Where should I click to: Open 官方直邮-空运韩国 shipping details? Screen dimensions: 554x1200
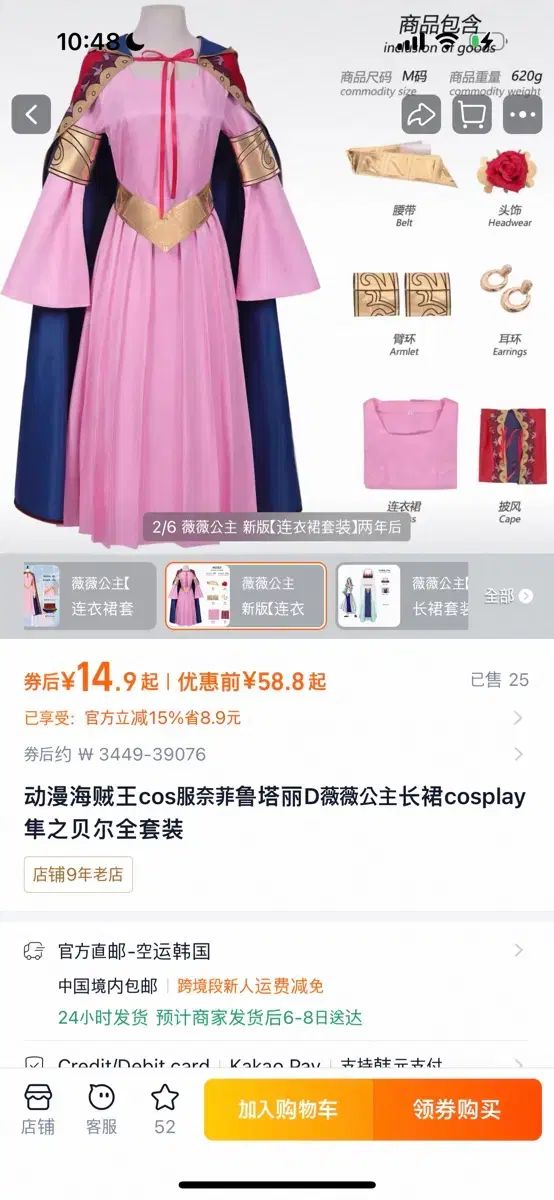pos(276,951)
